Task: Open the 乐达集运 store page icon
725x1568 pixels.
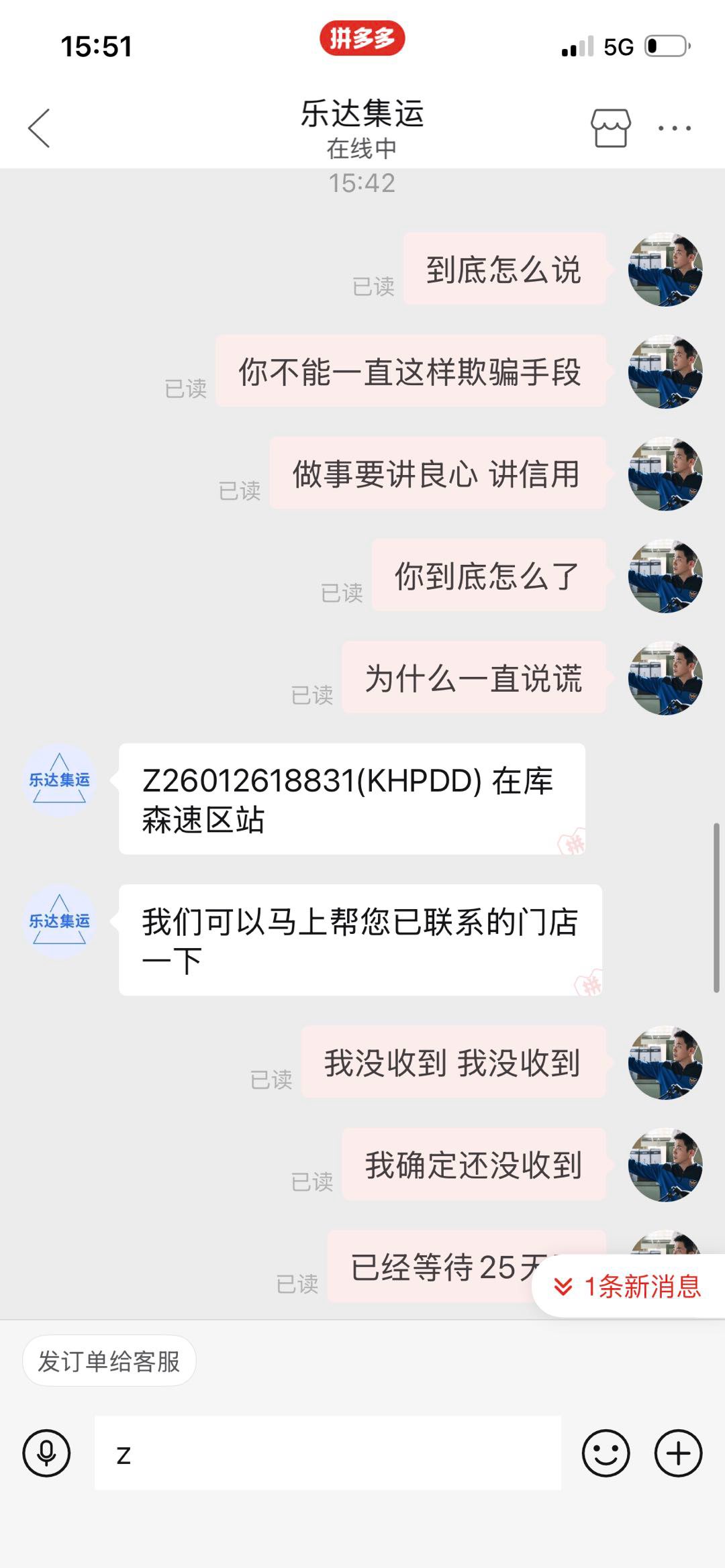Action: (x=610, y=127)
